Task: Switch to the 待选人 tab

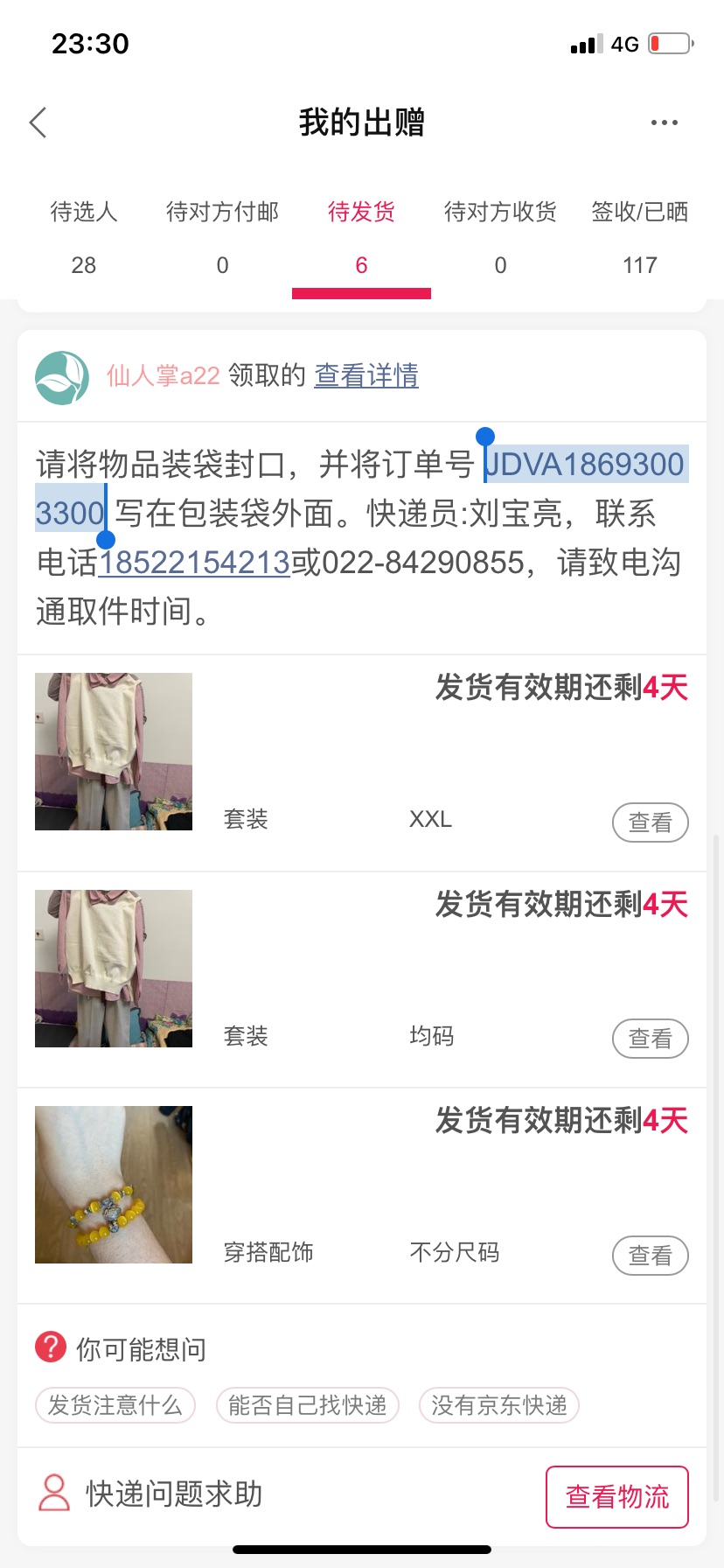Action: [84, 238]
